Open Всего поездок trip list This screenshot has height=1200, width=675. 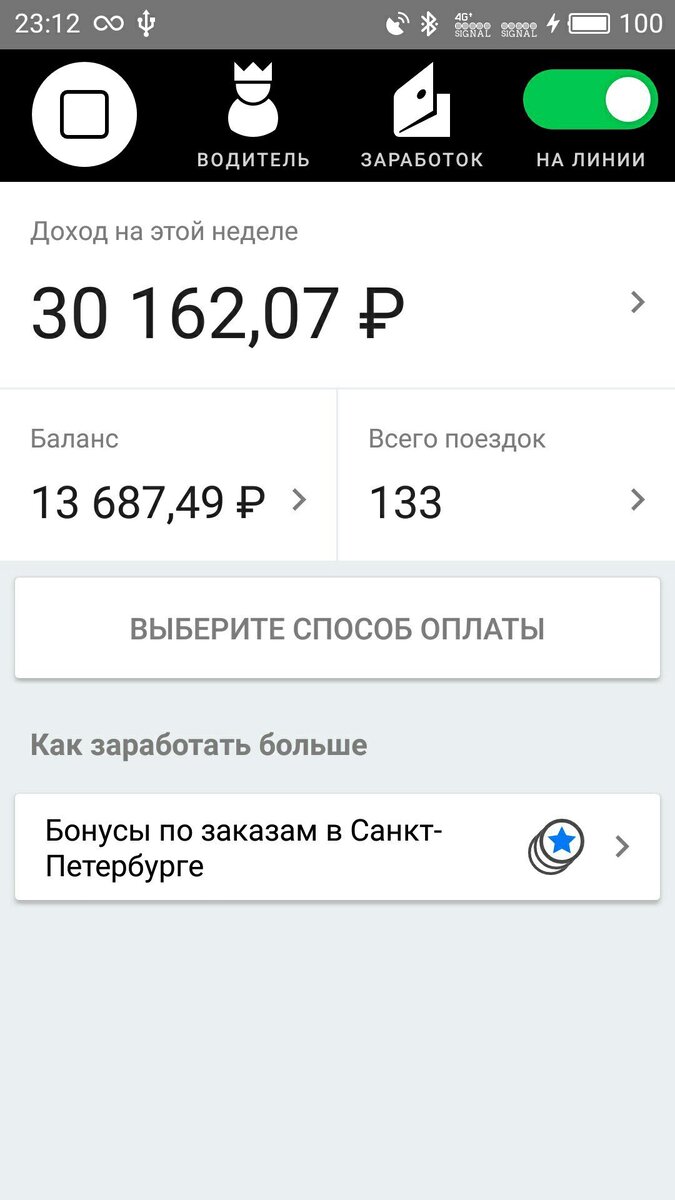(x=506, y=475)
